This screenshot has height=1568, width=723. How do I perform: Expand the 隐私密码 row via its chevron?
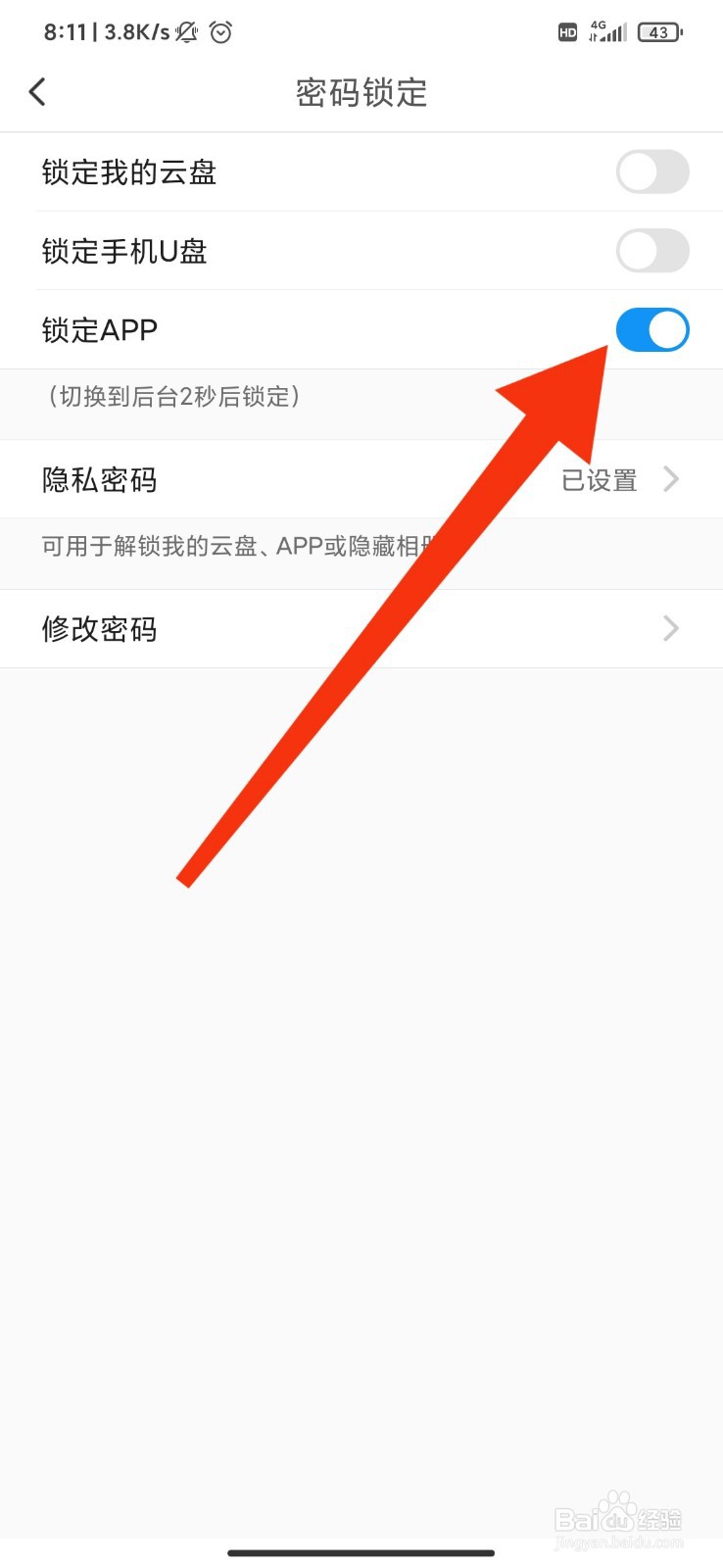pos(671,479)
